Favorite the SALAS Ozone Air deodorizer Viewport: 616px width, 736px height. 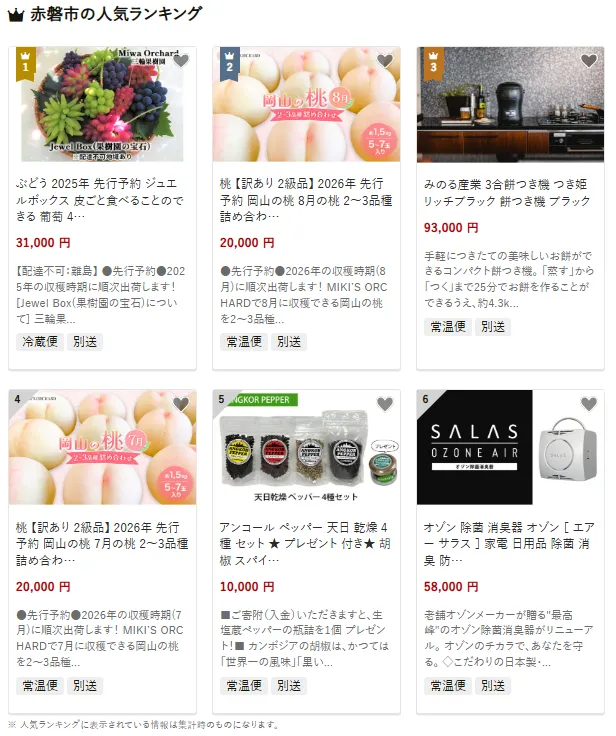pyautogui.click(x=589, y=404)
